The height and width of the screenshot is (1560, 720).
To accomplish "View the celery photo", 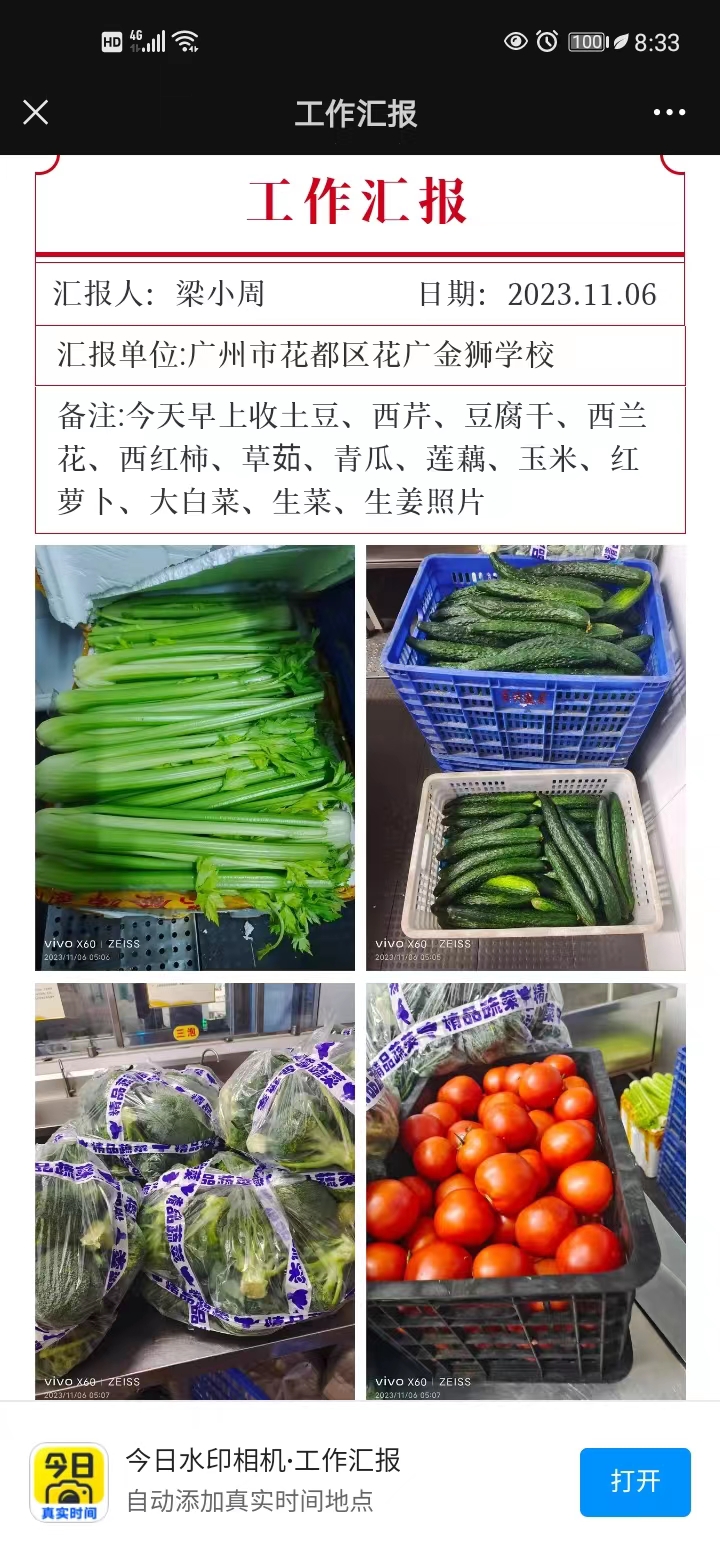I will (195, 757).
